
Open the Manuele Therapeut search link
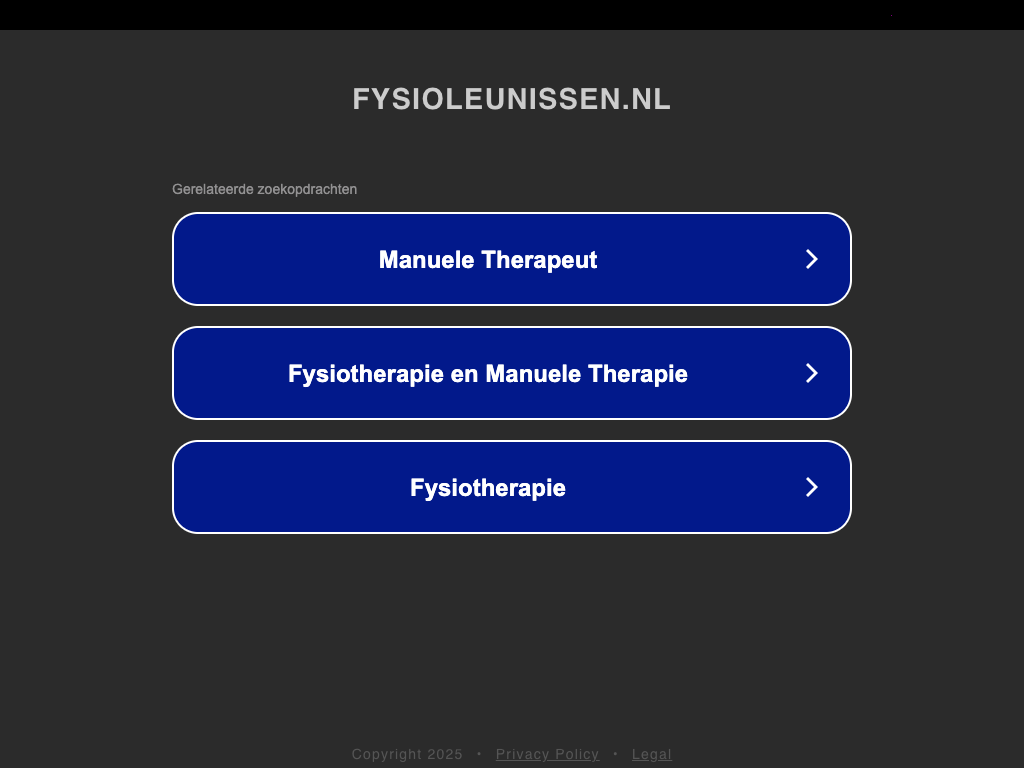(511, 259)
